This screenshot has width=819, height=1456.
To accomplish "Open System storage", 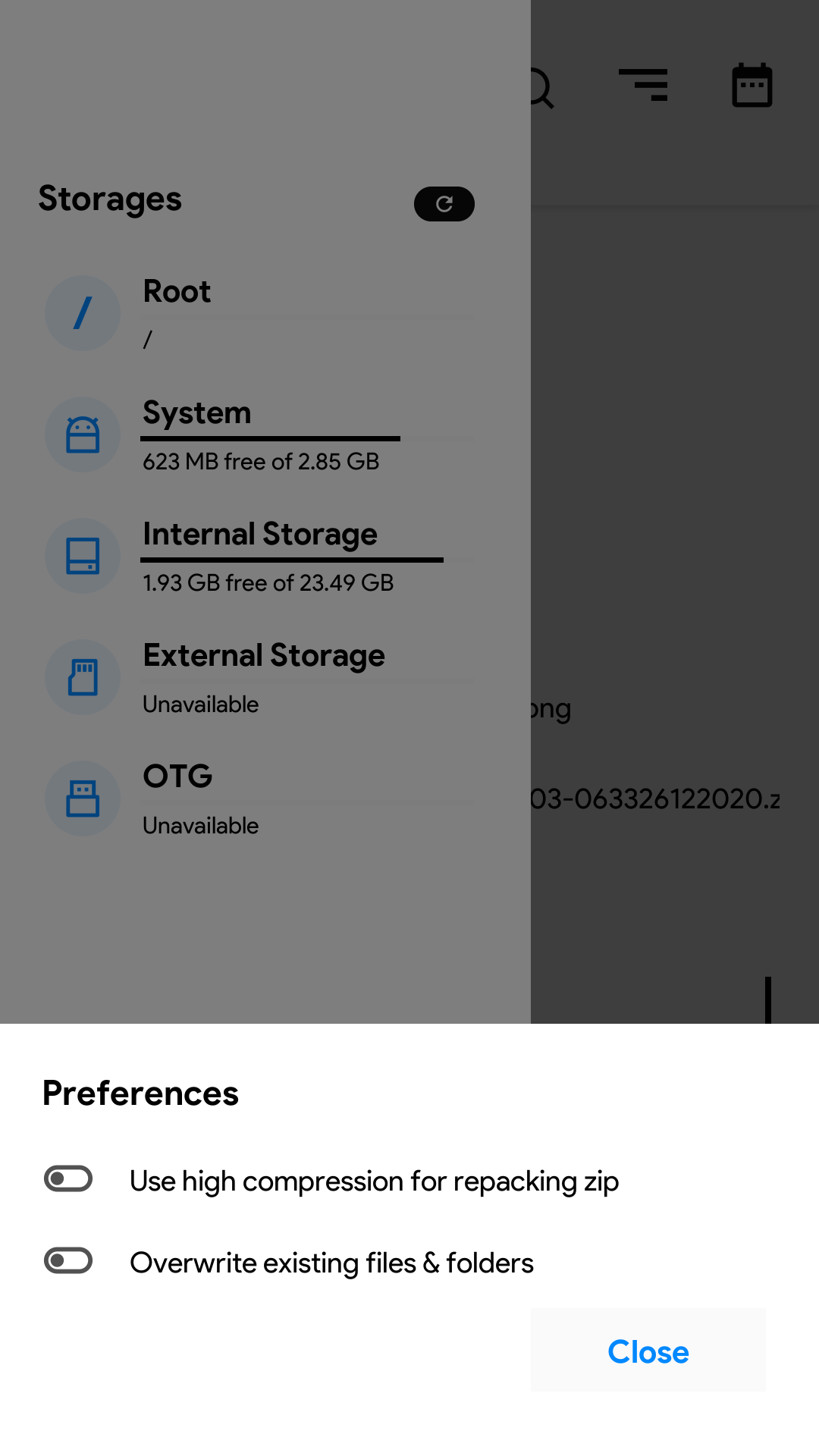I will [x=258, y=435].
